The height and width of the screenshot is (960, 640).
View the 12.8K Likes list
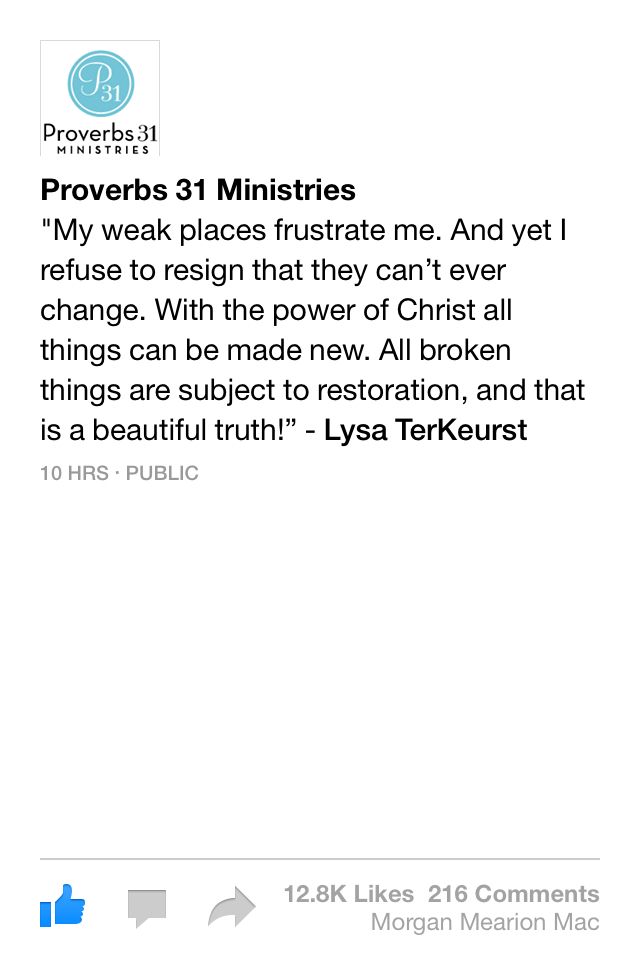tap(348, 894)
